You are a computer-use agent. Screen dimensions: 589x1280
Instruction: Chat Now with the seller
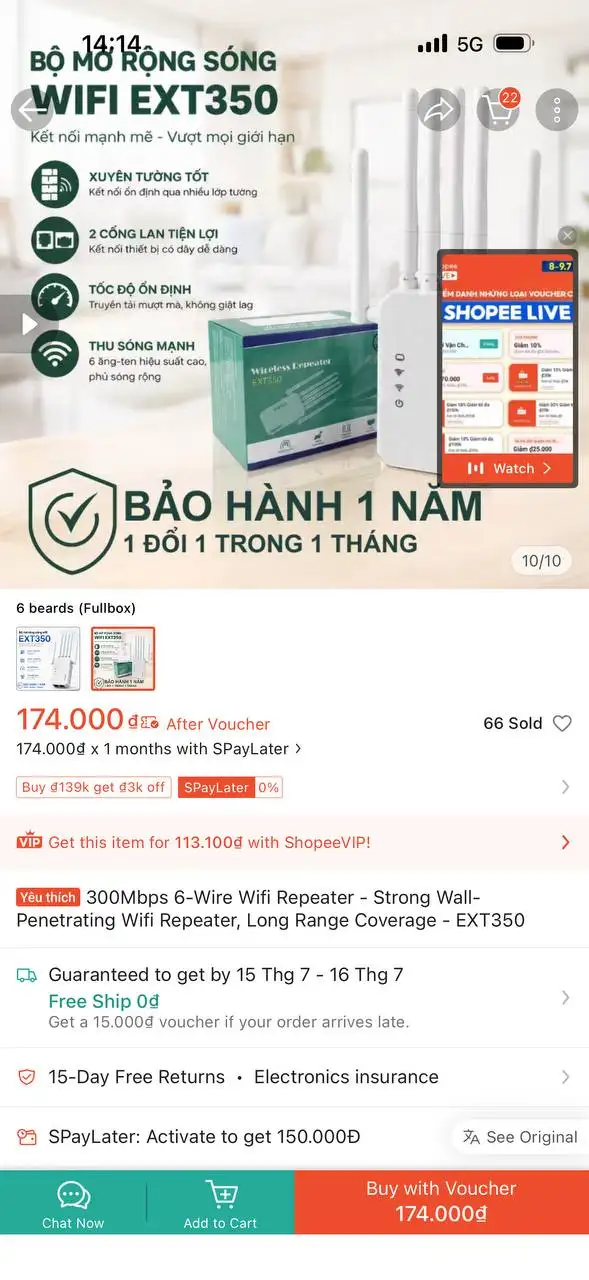[73, 1203]
